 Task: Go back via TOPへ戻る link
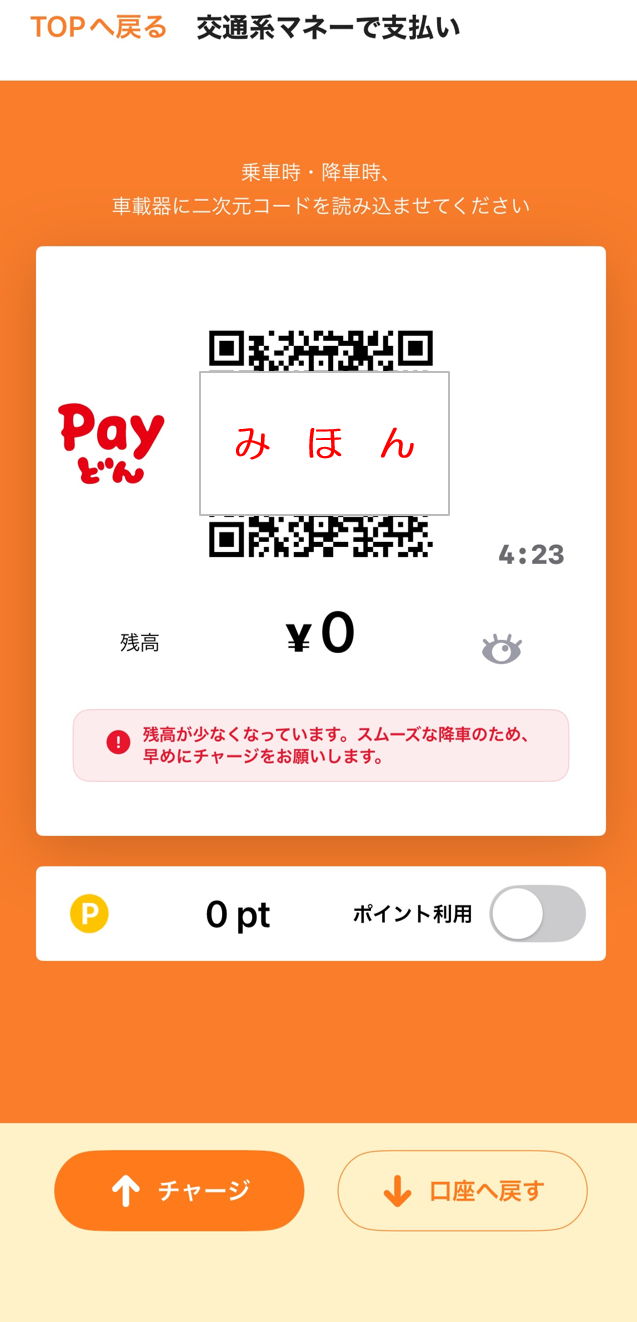click(99, 27)
